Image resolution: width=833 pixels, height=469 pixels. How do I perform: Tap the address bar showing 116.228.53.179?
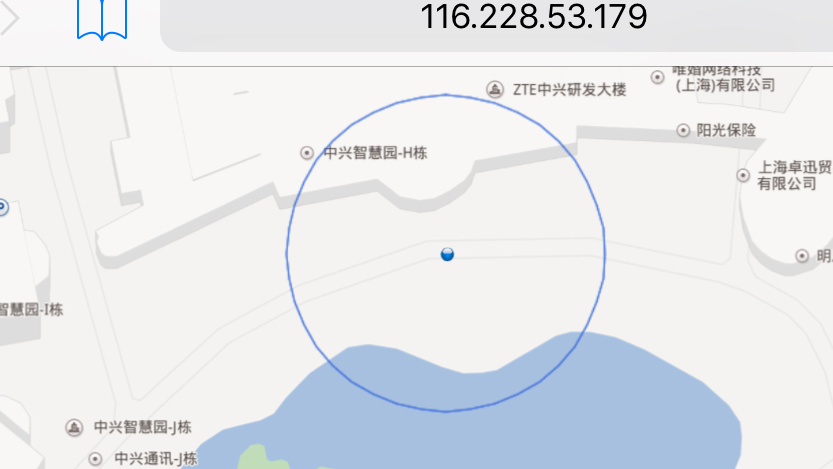click(x=534, y=18)
